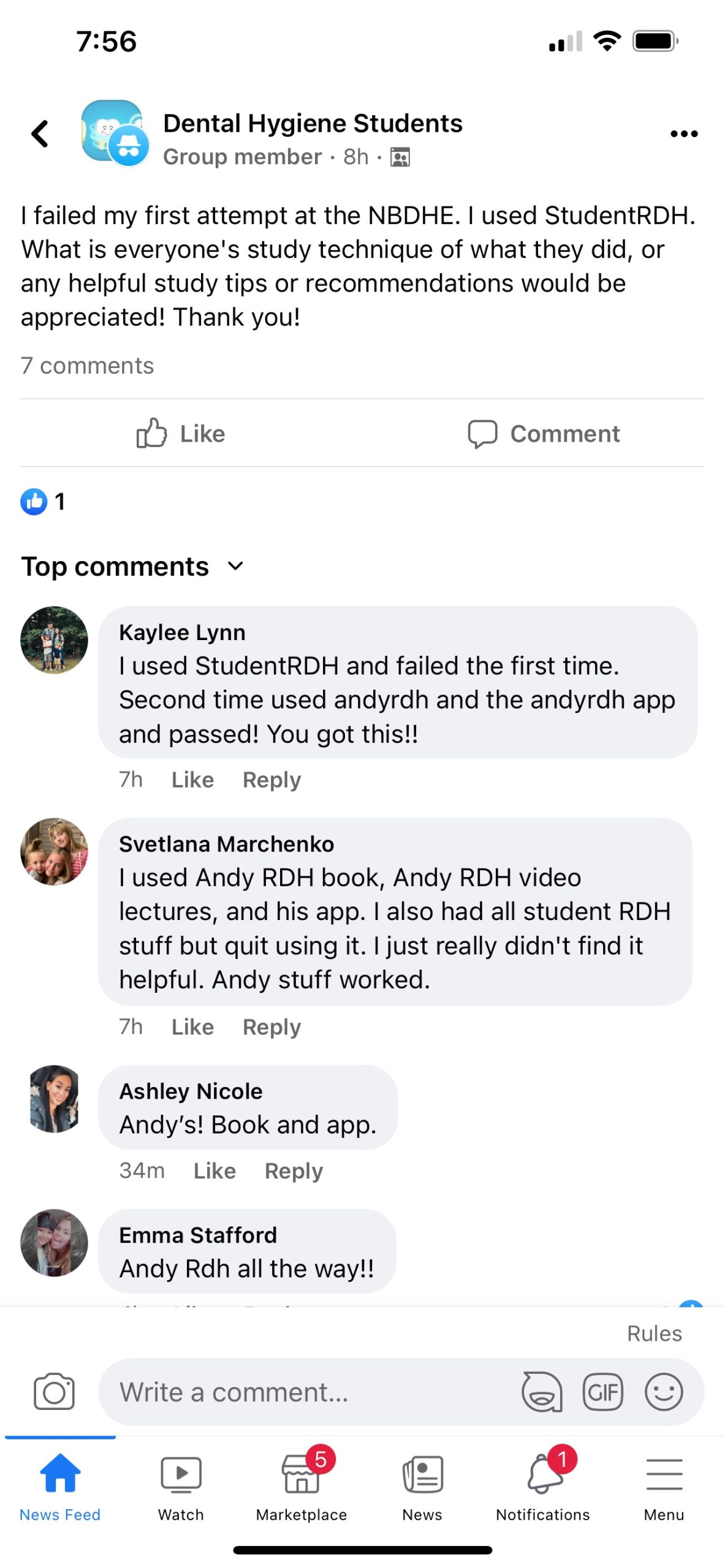
Task: Reply to Svetlana Marchenko's comment
Action: (x=271, y=1027)
